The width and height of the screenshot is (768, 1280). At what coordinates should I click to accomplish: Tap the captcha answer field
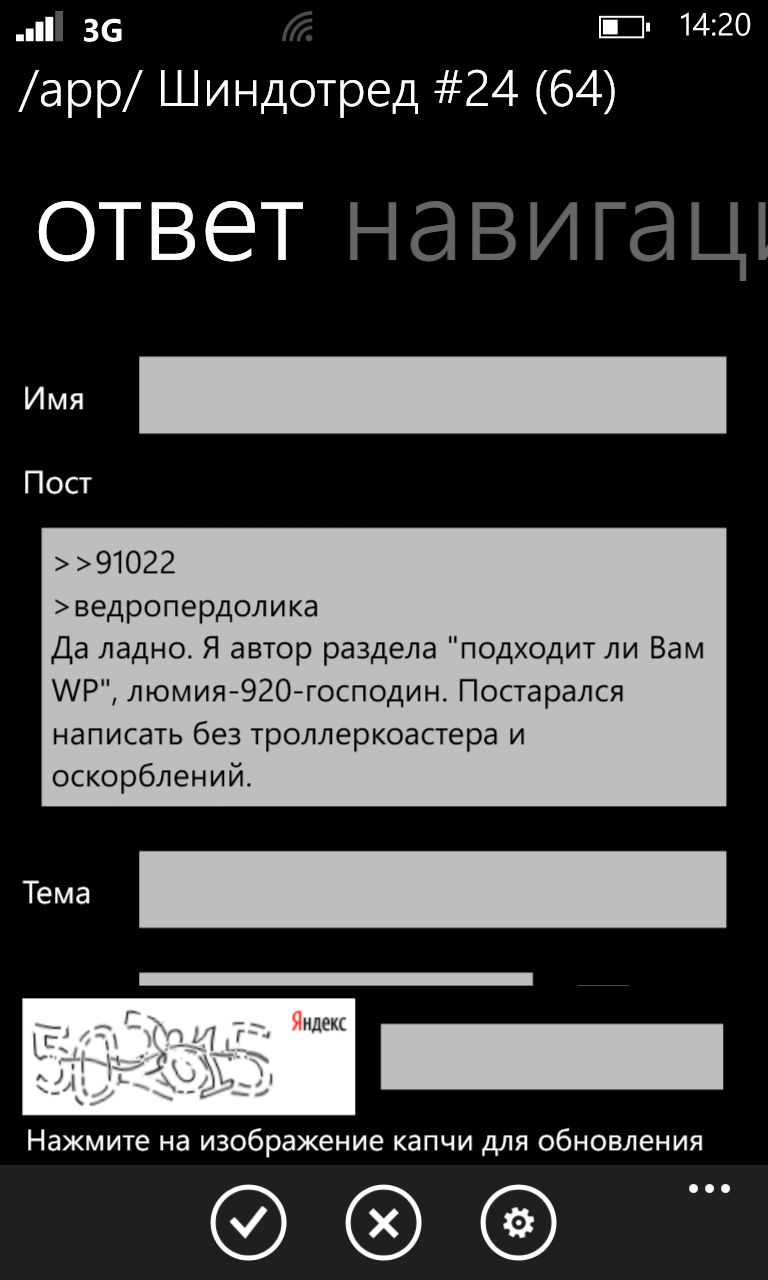coord(552,1056)
